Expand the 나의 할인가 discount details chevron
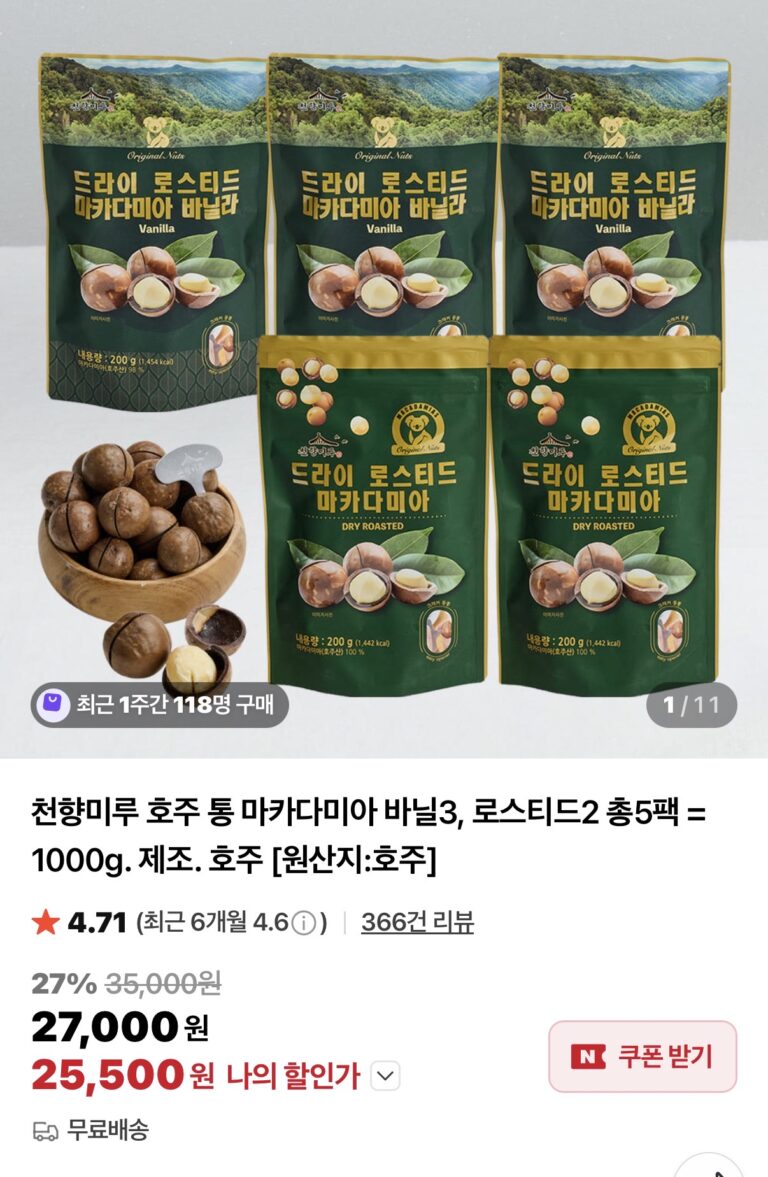 pyautogui.click(x=385, y=1077)
